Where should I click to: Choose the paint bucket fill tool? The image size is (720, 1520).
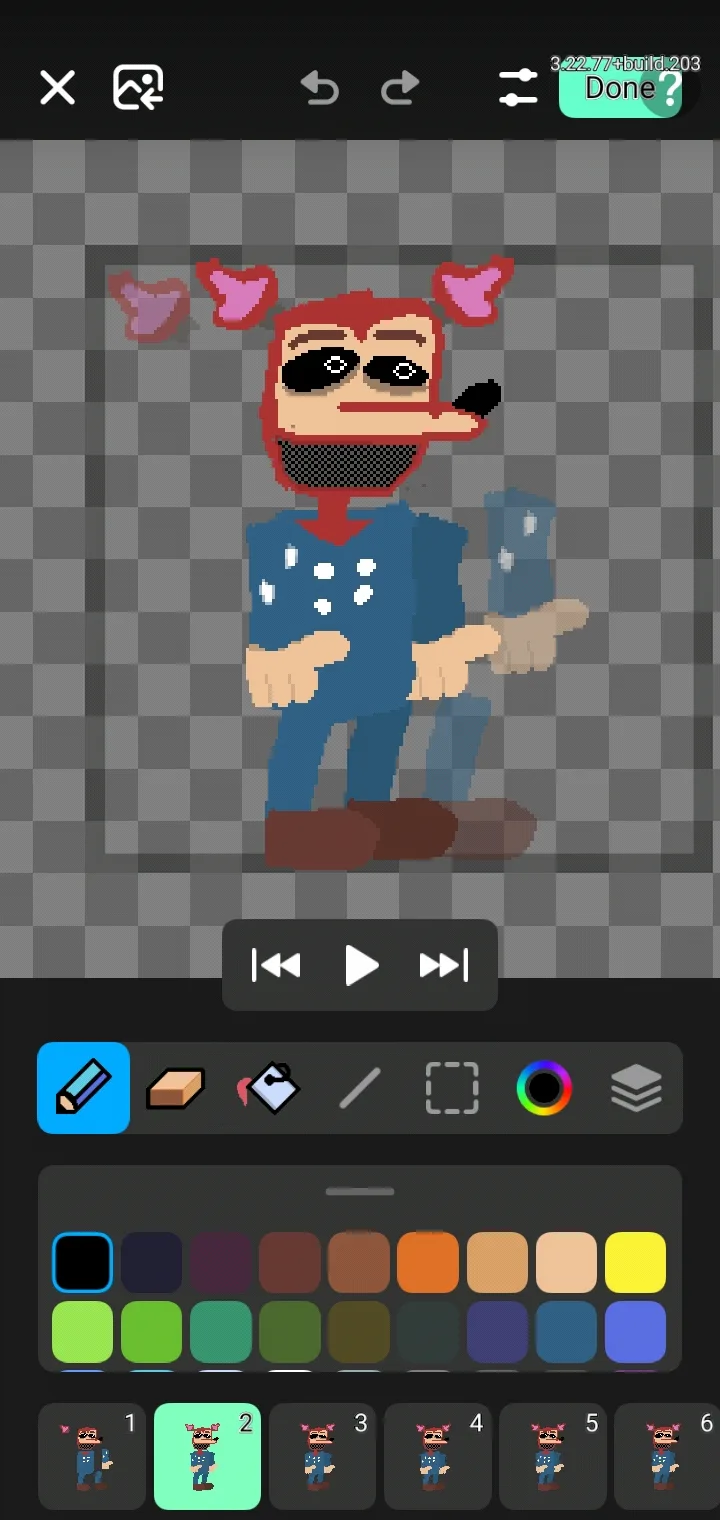(x=268, y=1088)
